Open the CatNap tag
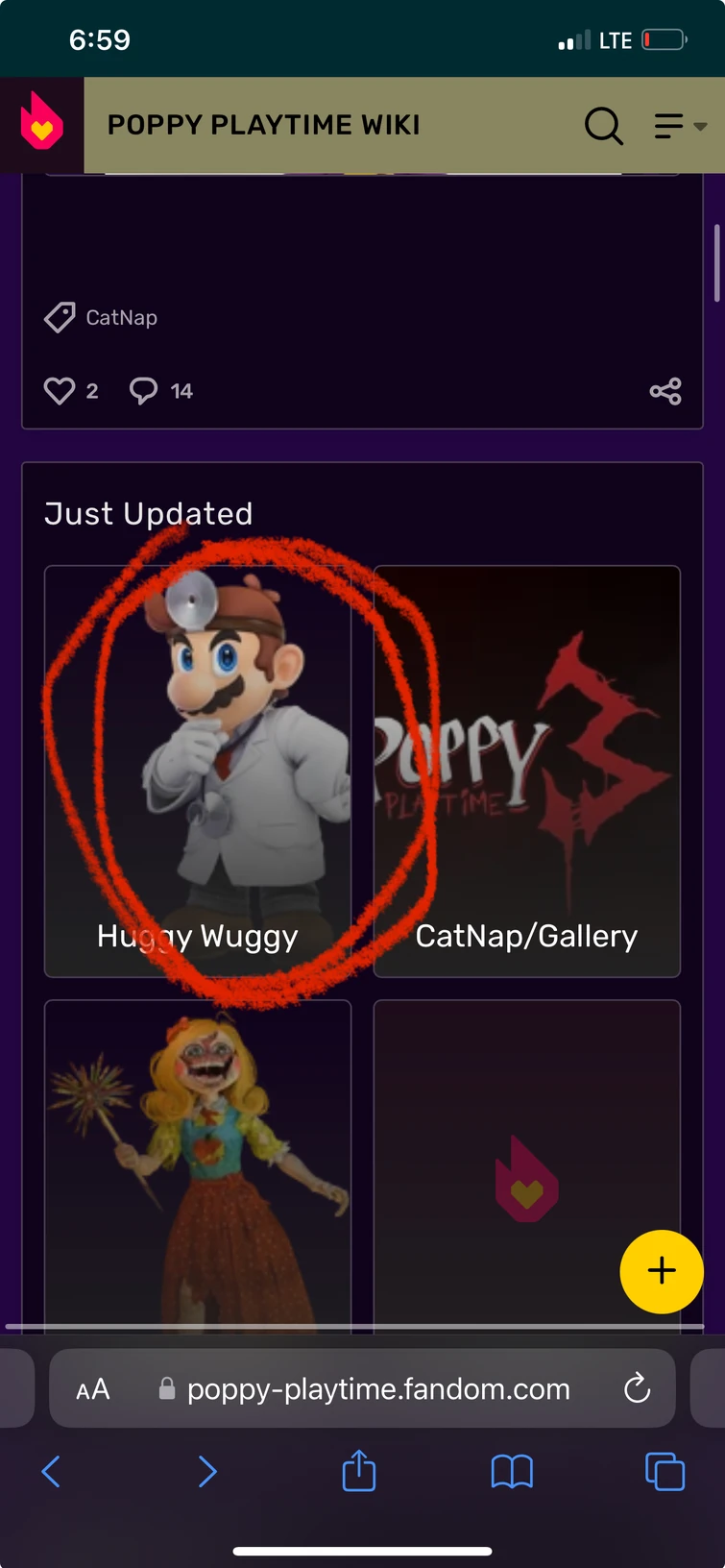This screenshot has height=1568, width=725. click(102, 317)
